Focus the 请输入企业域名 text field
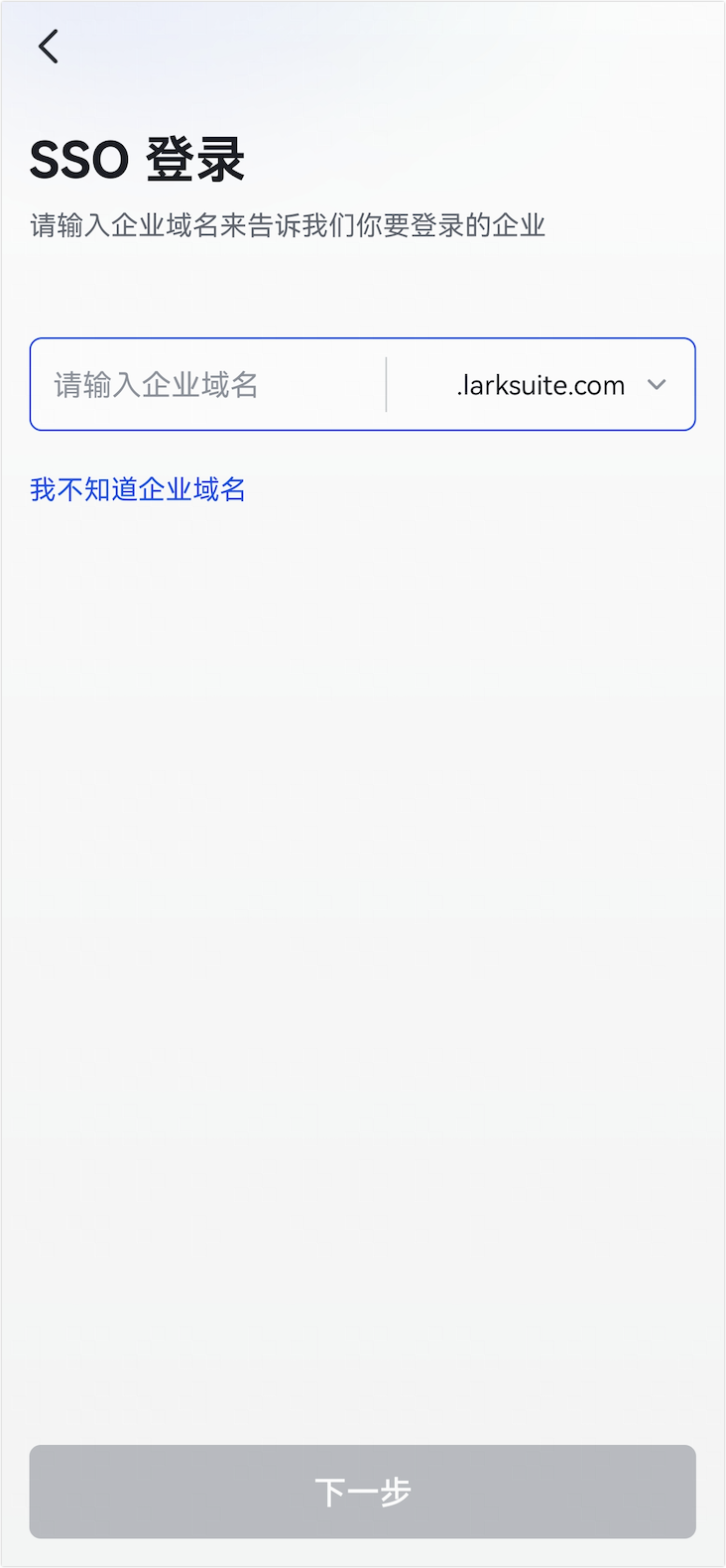 click(x=208, y=385)
